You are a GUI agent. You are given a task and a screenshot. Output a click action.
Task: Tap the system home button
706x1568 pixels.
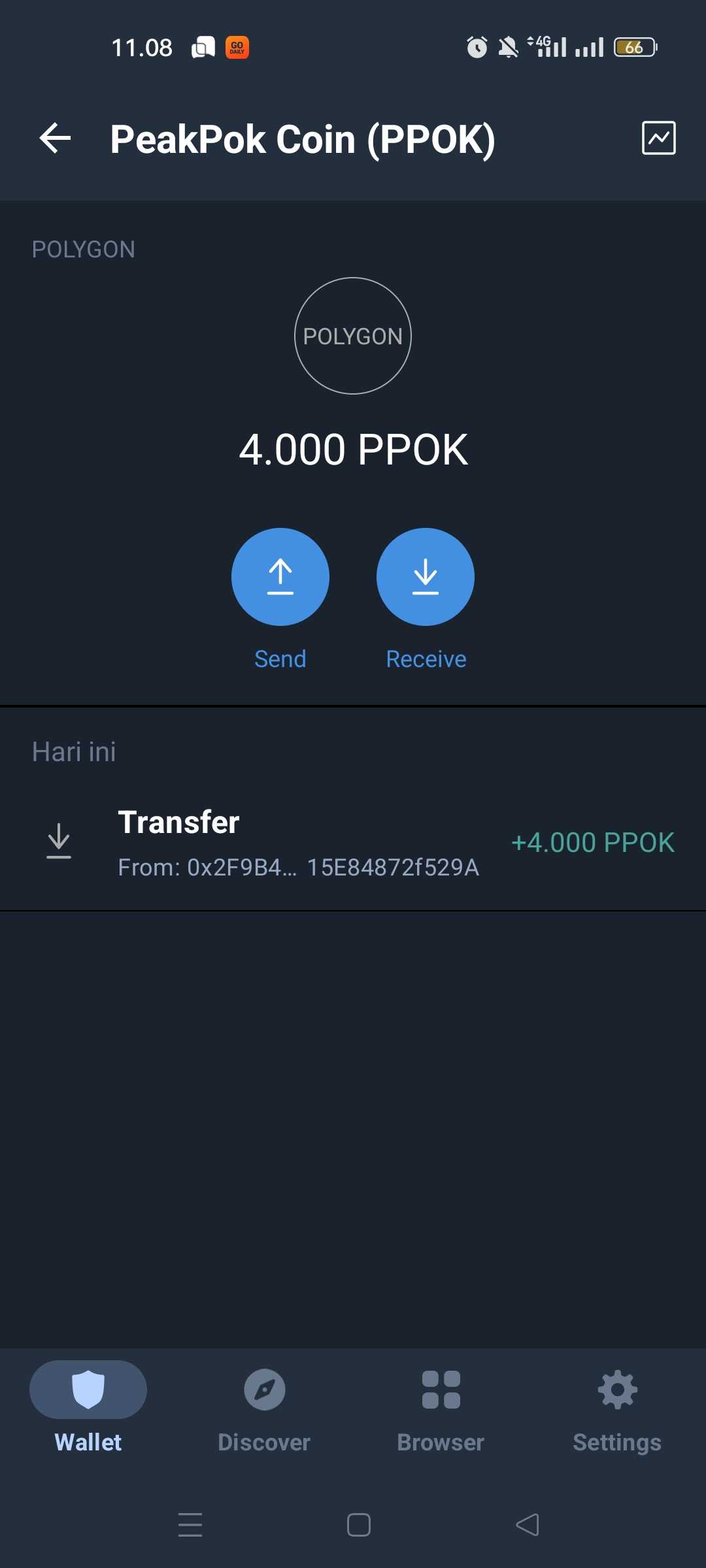358,1525
